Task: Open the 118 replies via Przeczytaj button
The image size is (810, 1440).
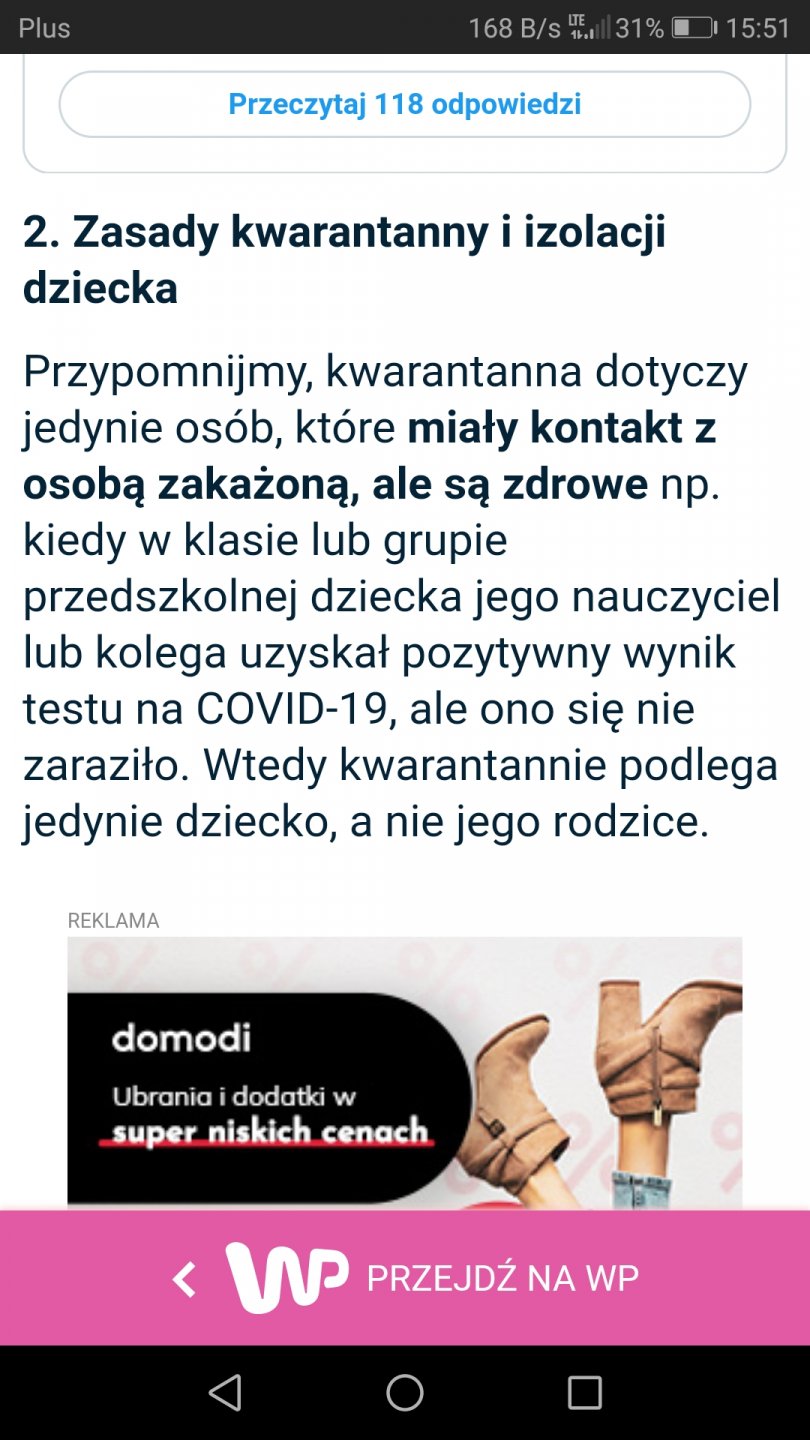Action: pos(404,104)
